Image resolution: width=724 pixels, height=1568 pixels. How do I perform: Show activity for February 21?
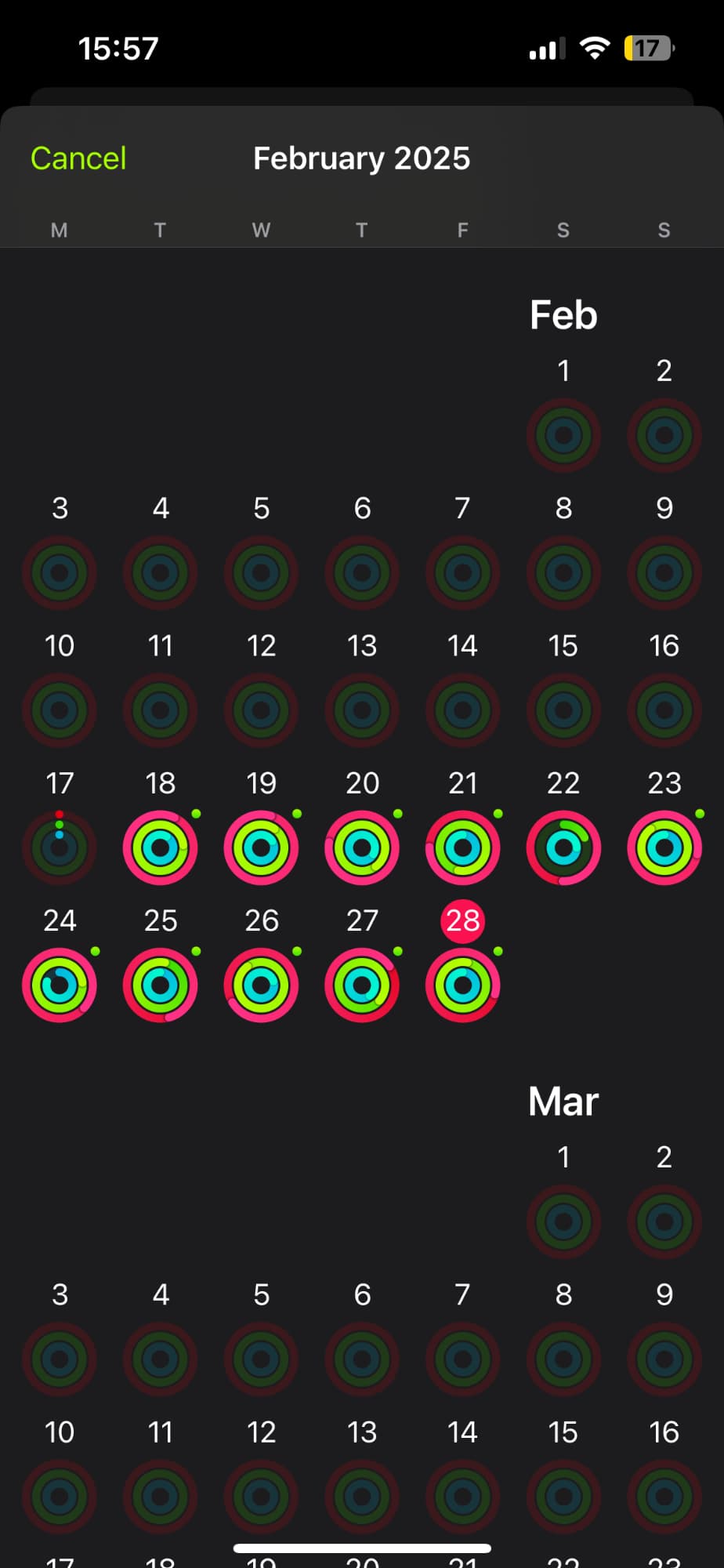click(462, 848)
